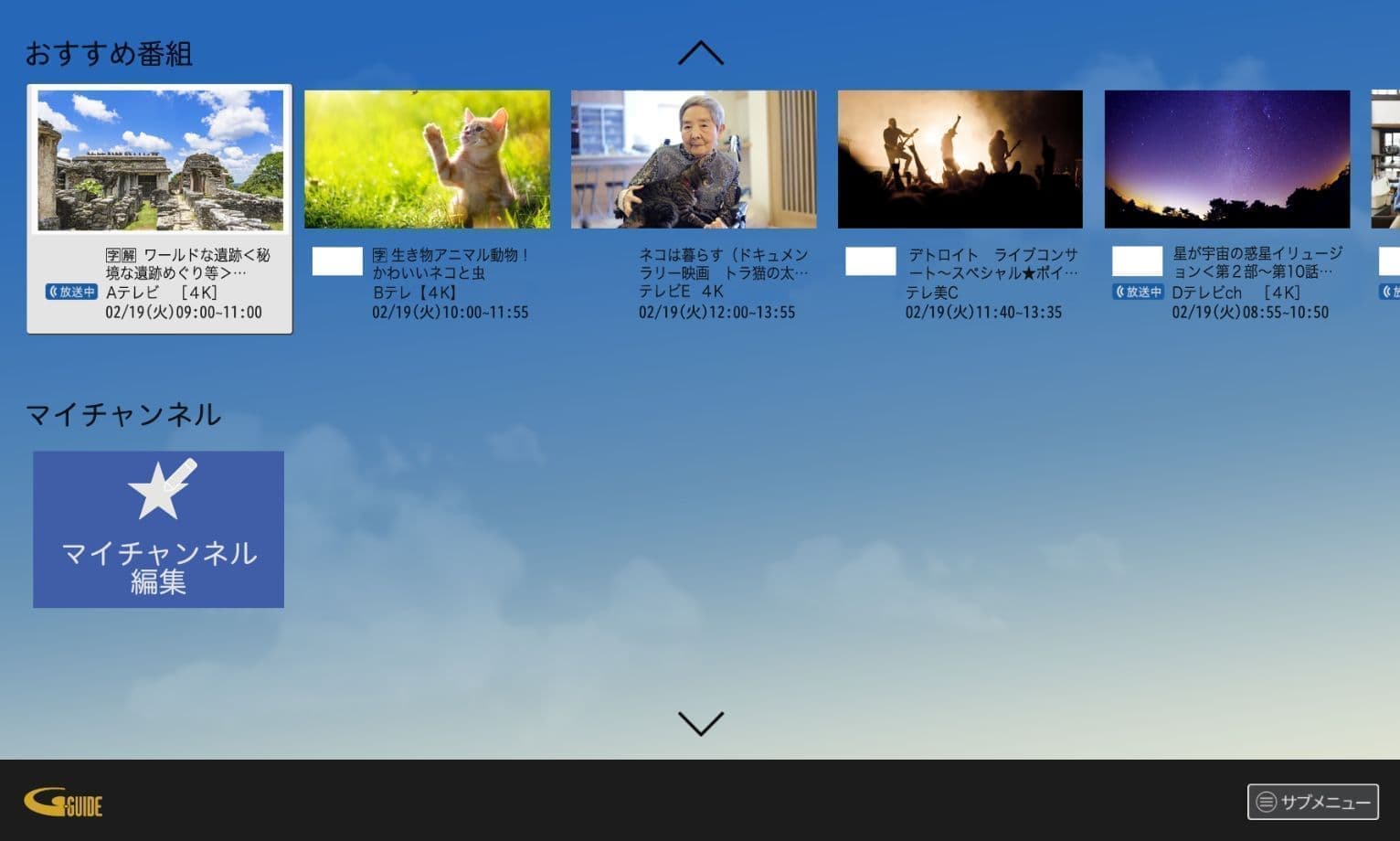Viewport: 1400px width, 841px height.
Task: View the デトロイト ライブコンサート program
Action: pyautogui.click(x=960, y=207)
